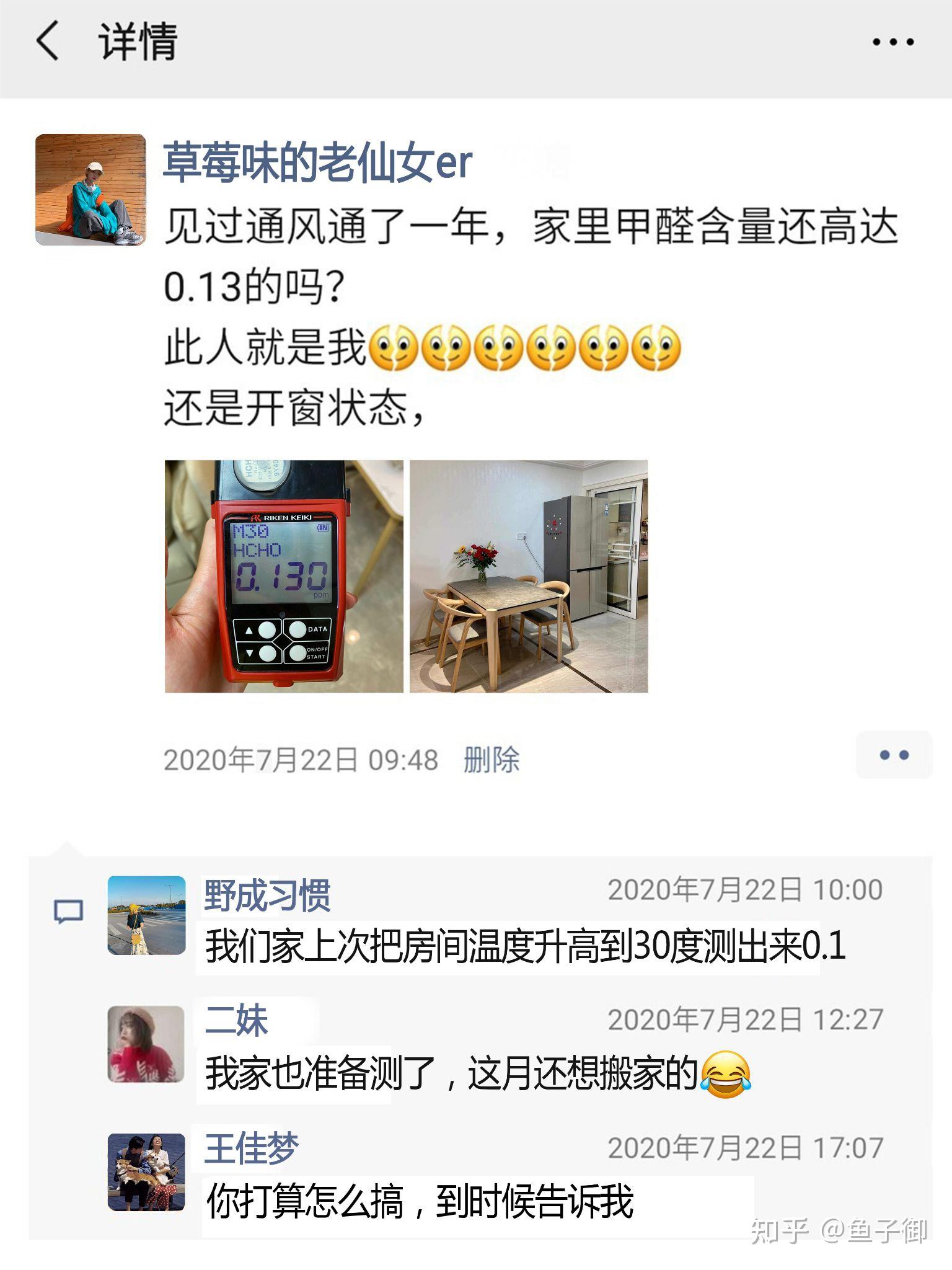Image resolution: width=952 pixels, height=1270 pixels.
Task: Open 王佳梦's avatar
Action: coord(146,1172)
